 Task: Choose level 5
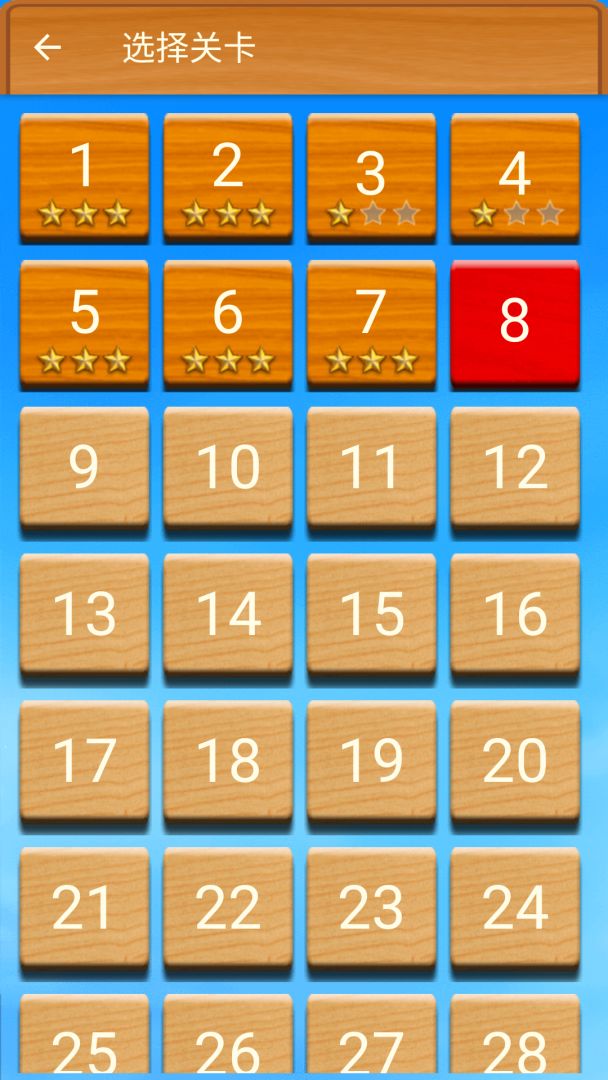point(84,322)
